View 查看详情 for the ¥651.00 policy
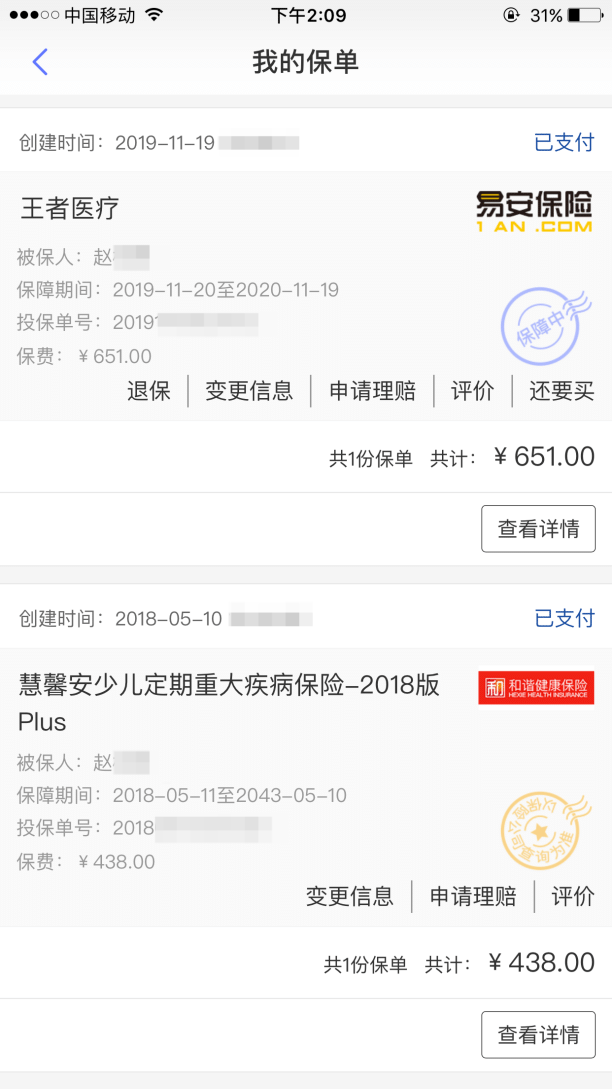Image resolution: width=612 pixels, height=1089 pixels. 538,529
